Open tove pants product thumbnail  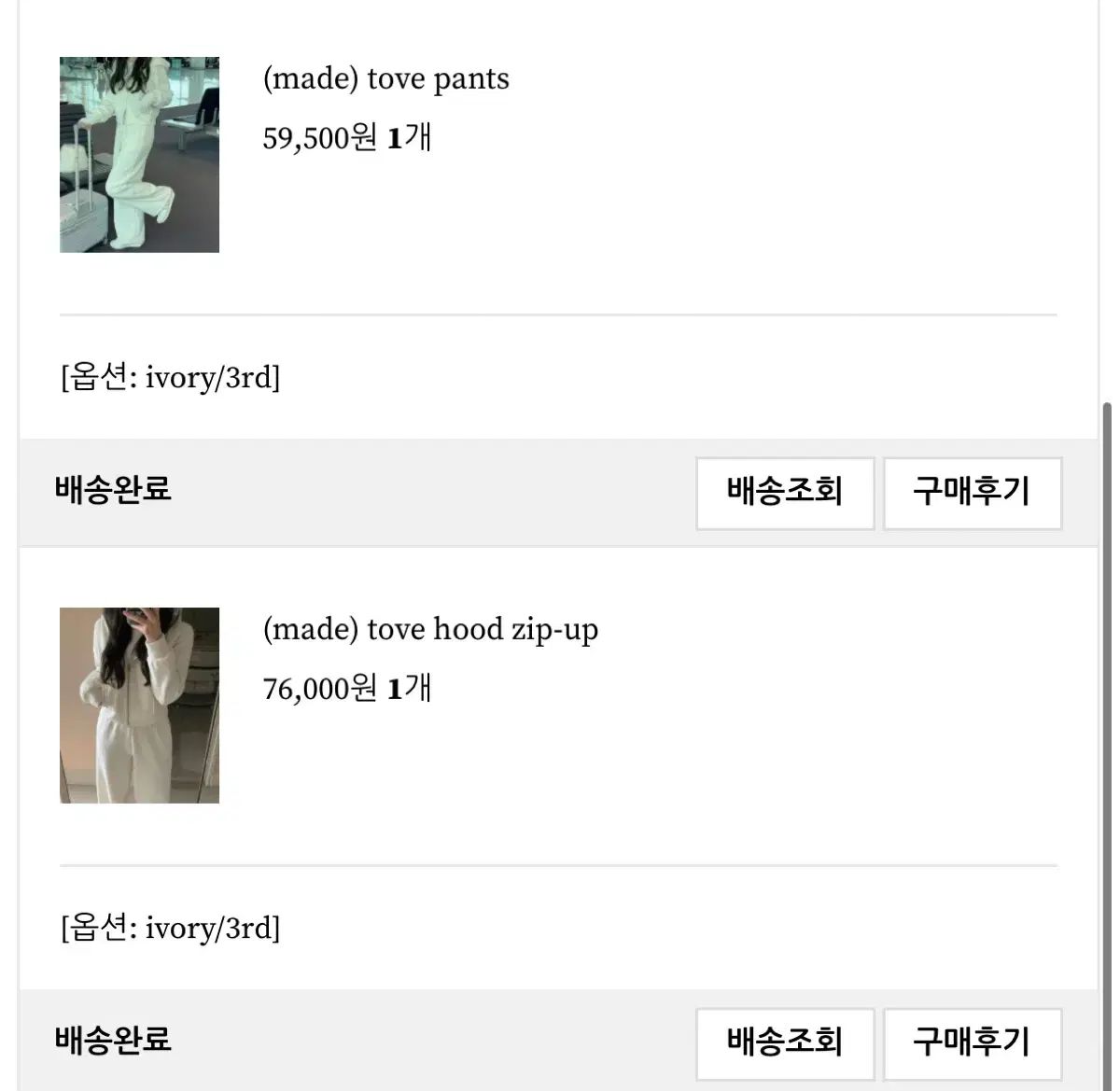[x=139, y=155]
